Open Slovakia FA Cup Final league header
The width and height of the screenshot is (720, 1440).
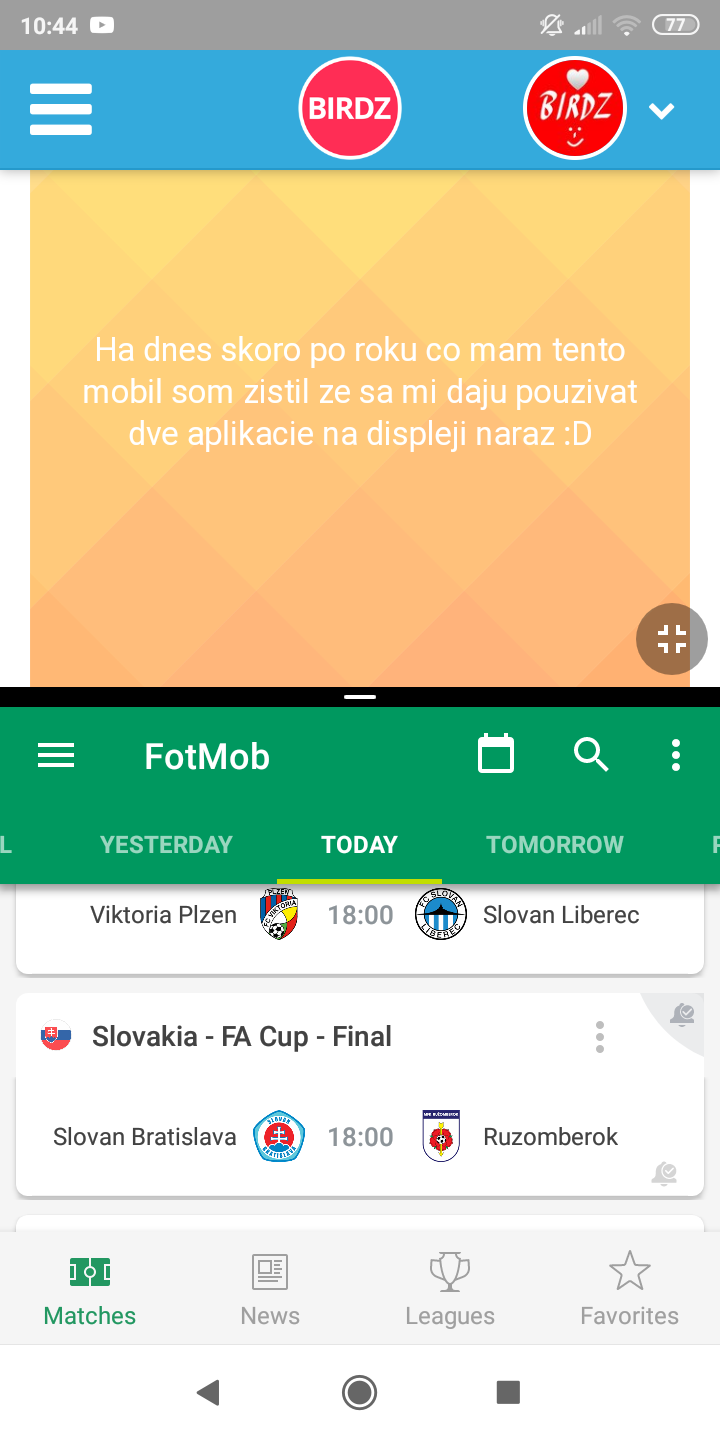coord(240,1037)
